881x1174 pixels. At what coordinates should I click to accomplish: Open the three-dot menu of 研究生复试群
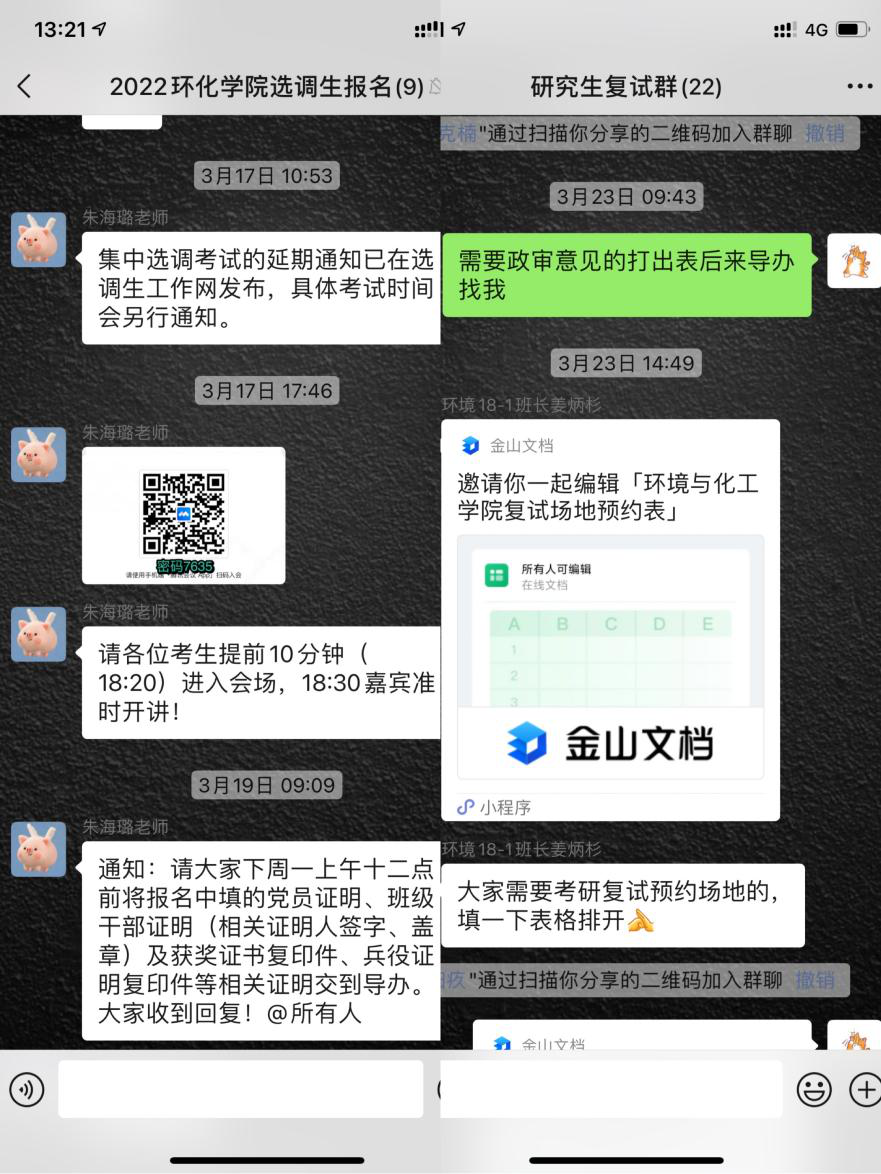pyautogui.click(x=859, y=87)
